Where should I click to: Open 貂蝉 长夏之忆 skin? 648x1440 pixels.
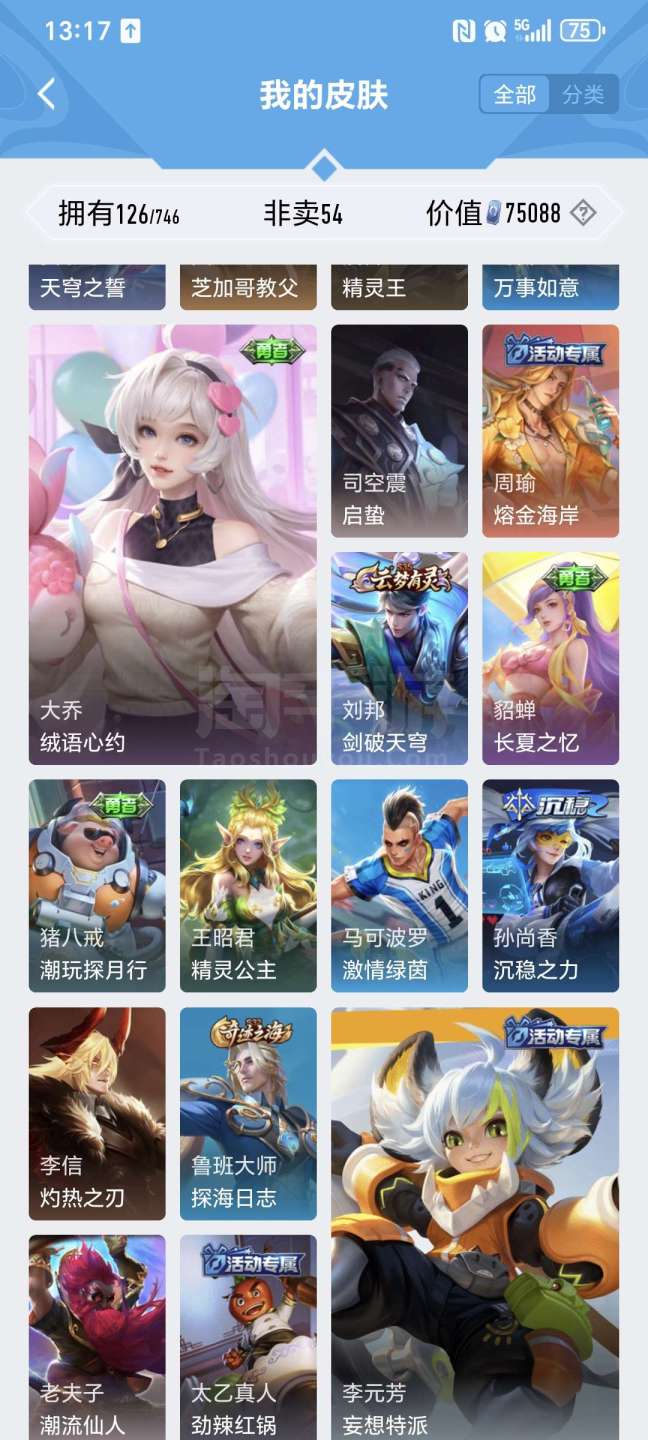coord(550,658)
